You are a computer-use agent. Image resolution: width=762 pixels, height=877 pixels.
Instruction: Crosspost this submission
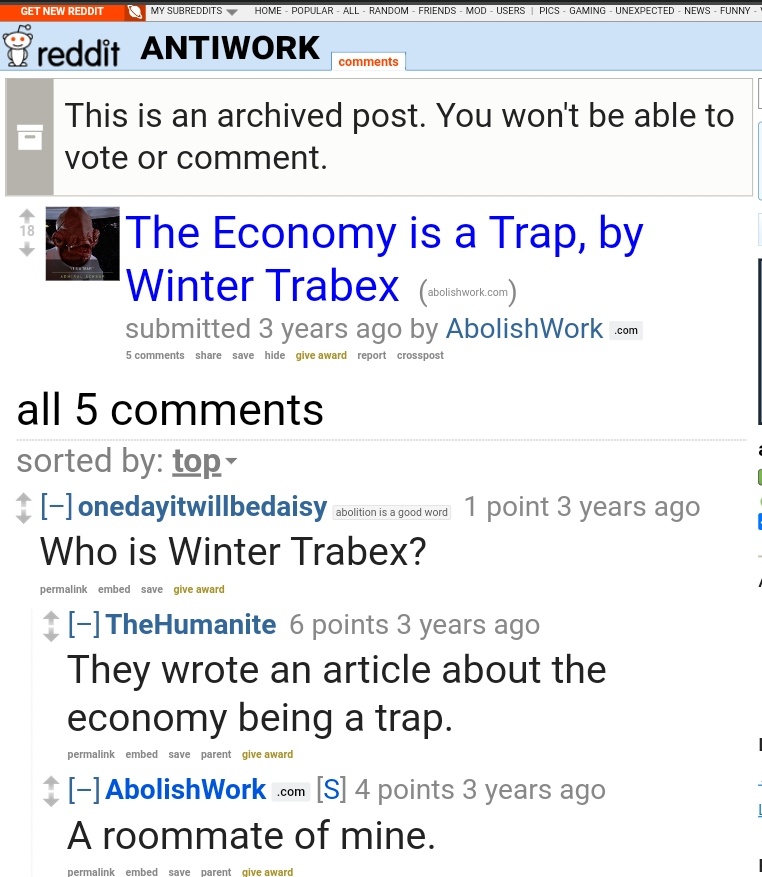pos(420,355)
